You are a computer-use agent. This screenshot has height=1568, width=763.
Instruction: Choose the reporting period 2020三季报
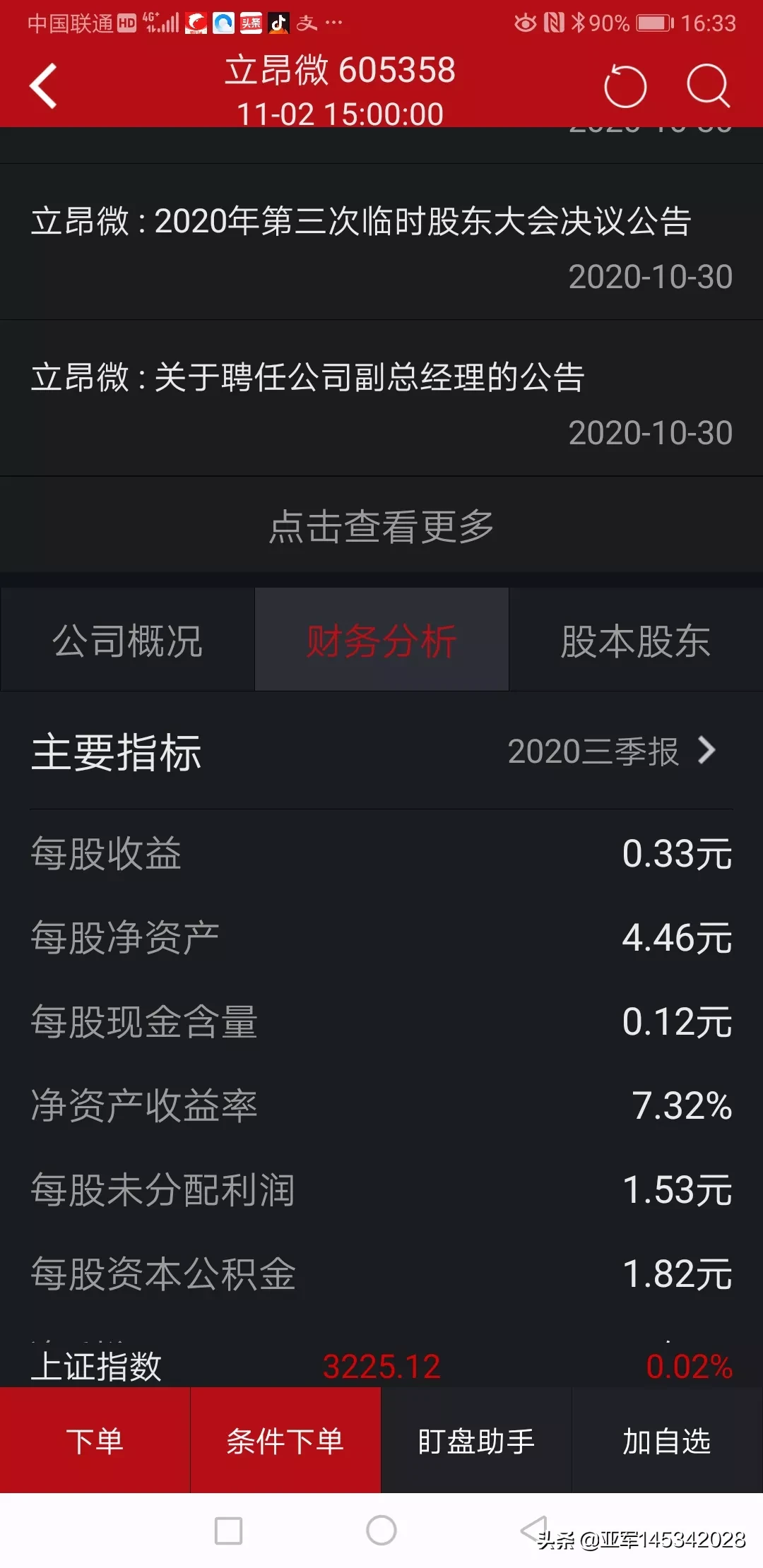612,752
